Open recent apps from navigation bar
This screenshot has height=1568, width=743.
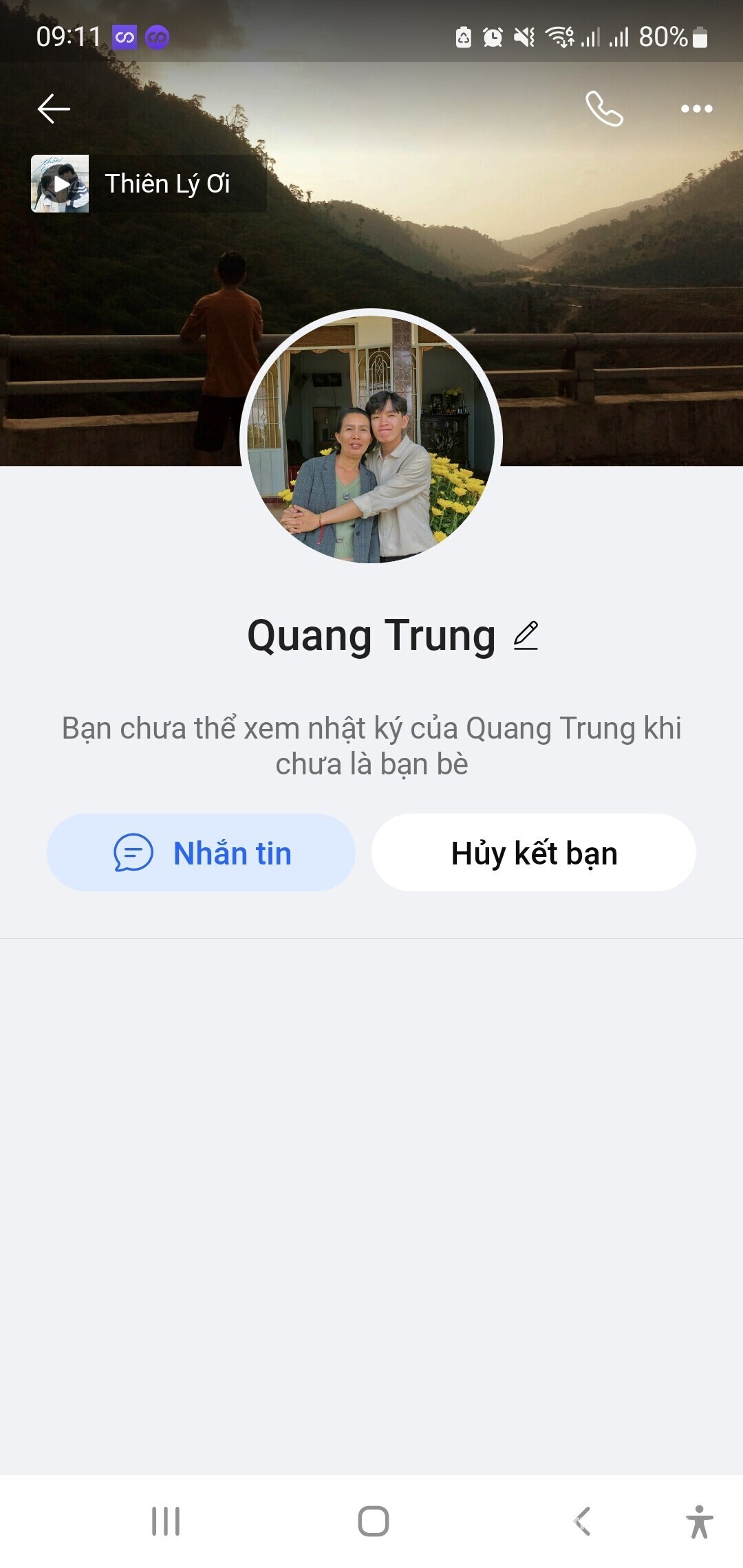166,1521
